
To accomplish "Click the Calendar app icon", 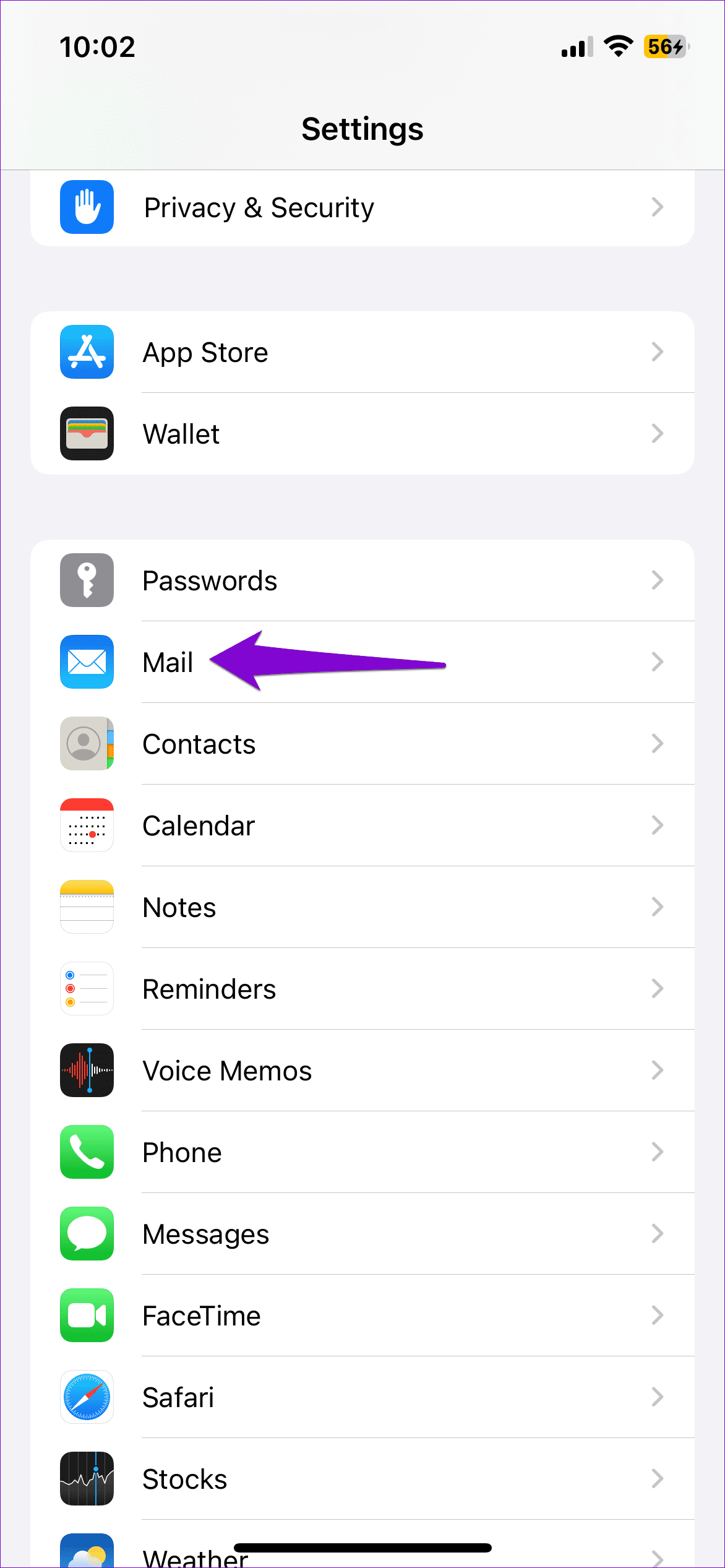I will coord(87,825).
